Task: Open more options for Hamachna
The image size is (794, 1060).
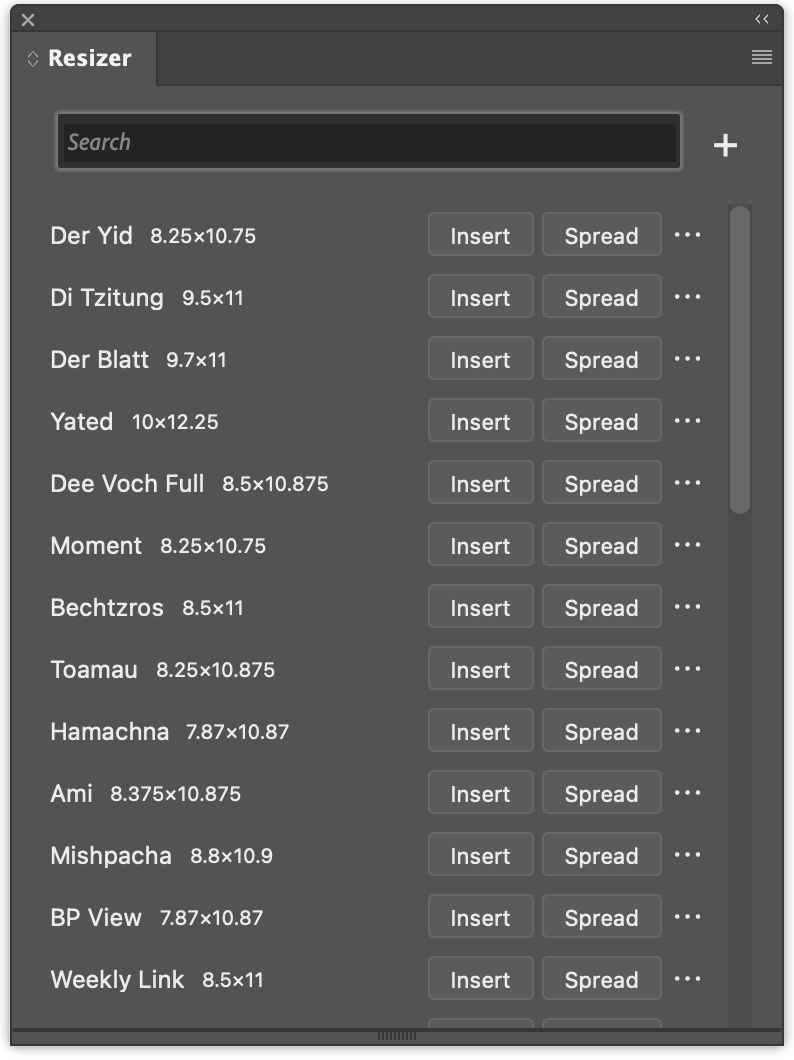Action: click(x=688, y=731)
